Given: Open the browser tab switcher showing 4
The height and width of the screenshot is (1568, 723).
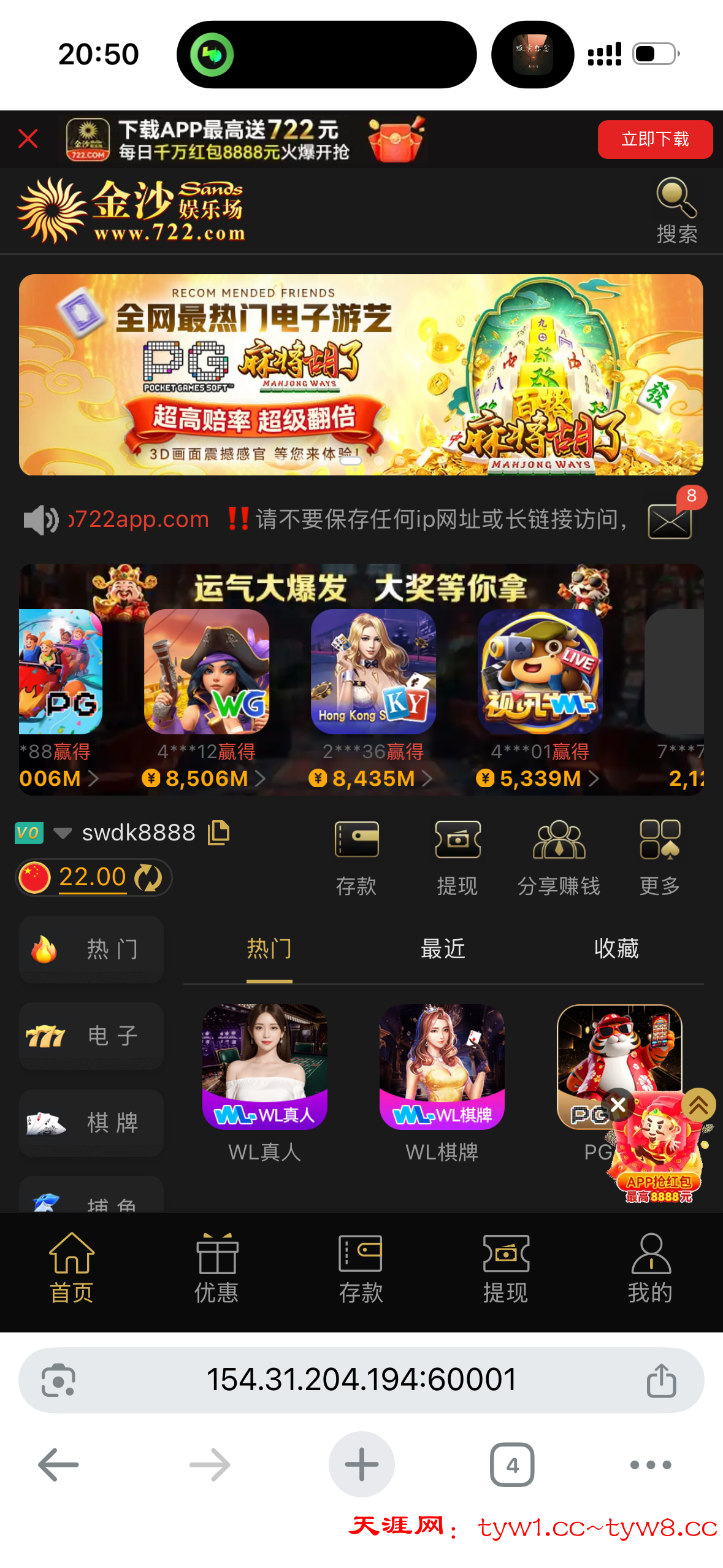Looking at the screenshot, I should point(512,1465).
